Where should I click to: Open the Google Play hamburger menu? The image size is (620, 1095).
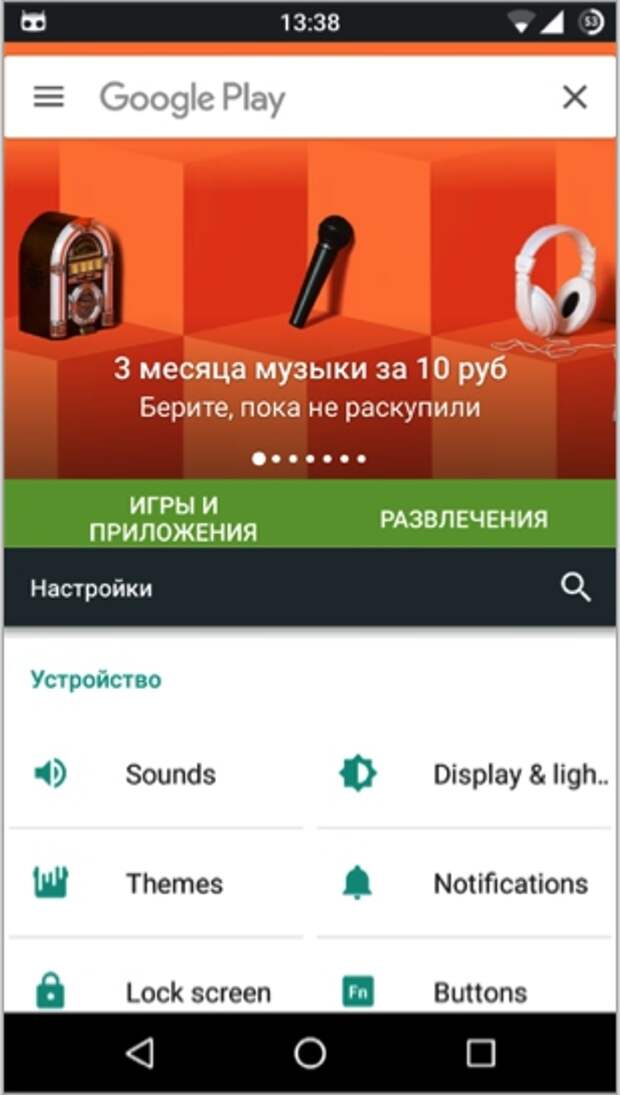(48, 97)
